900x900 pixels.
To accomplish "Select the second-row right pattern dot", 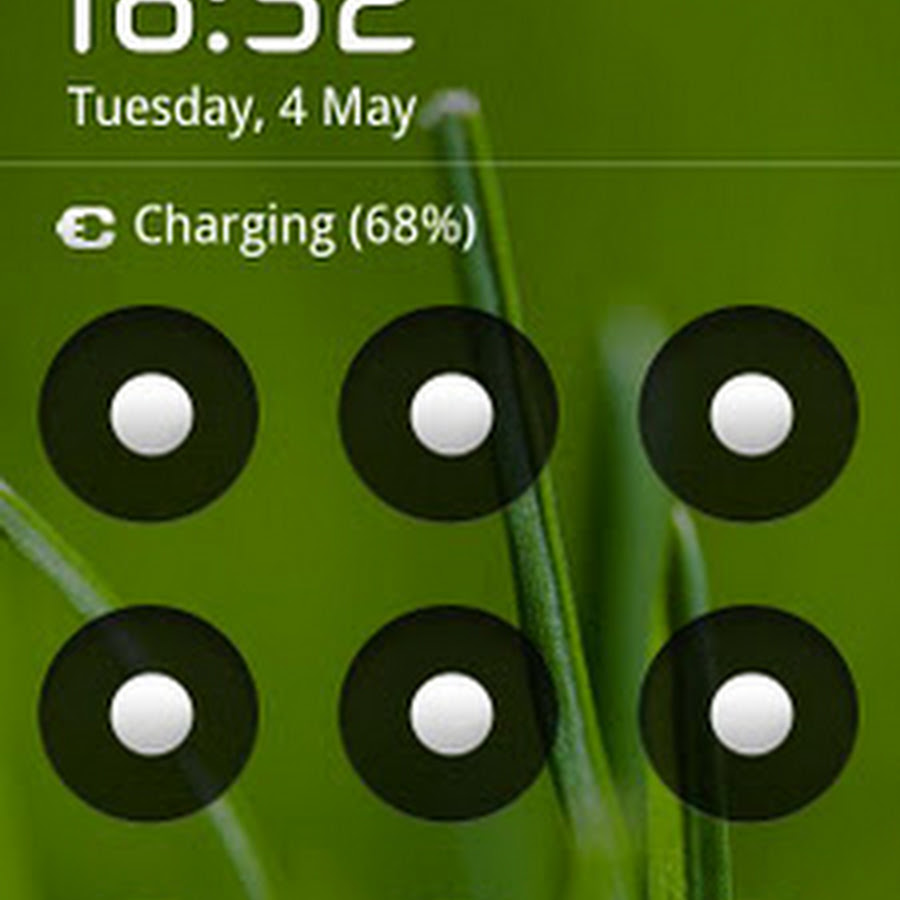I will point(751,714).
